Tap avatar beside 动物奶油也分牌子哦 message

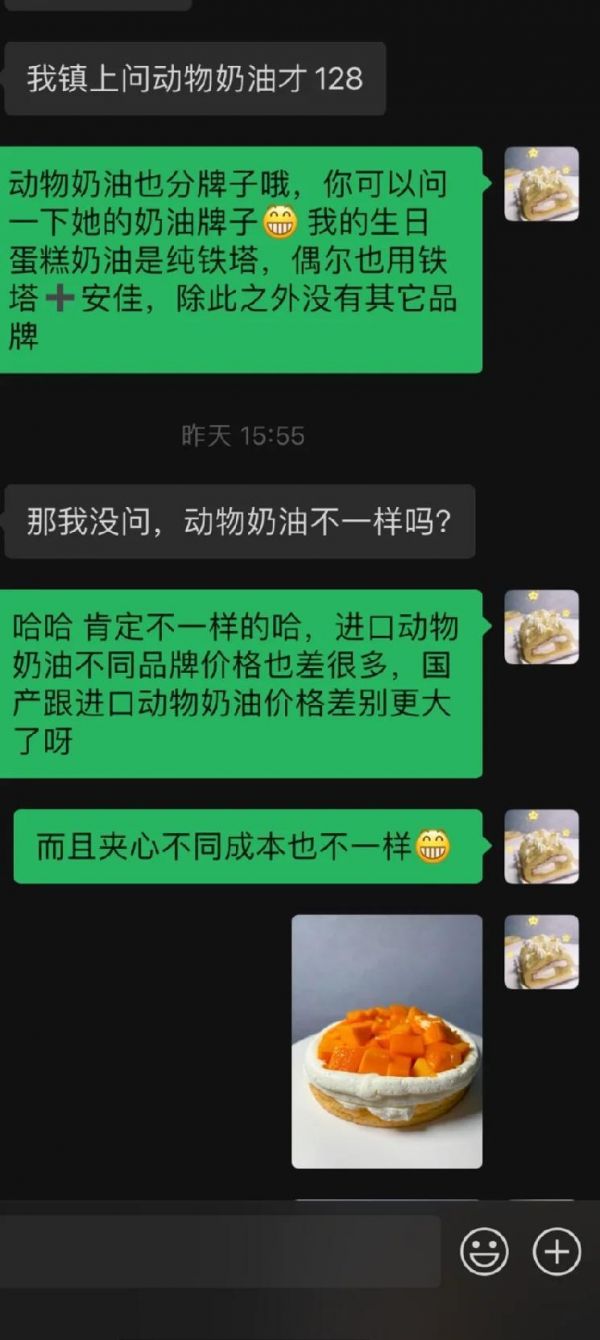click(x=541, y=184)
